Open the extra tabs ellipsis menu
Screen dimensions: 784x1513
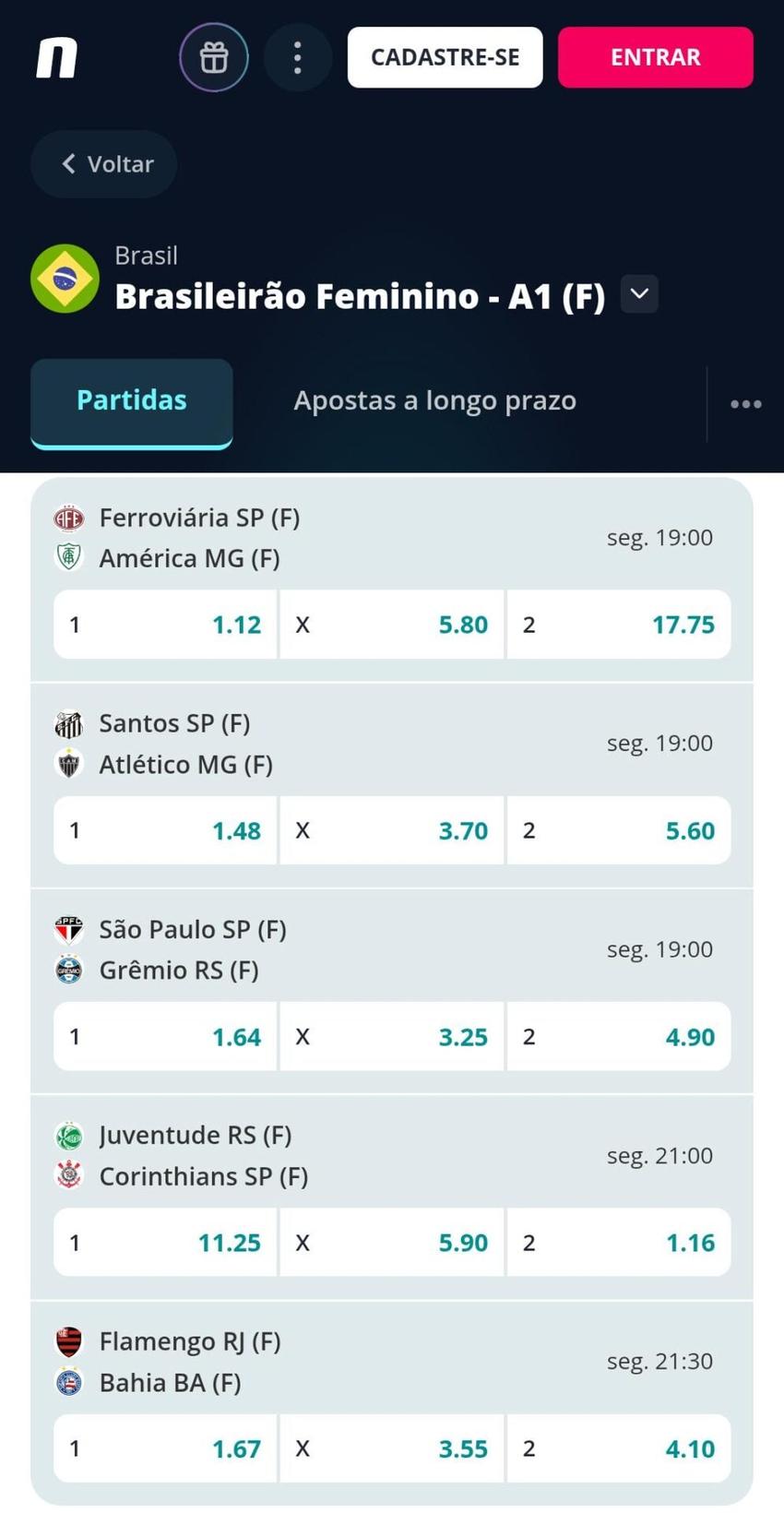[743, 400]
